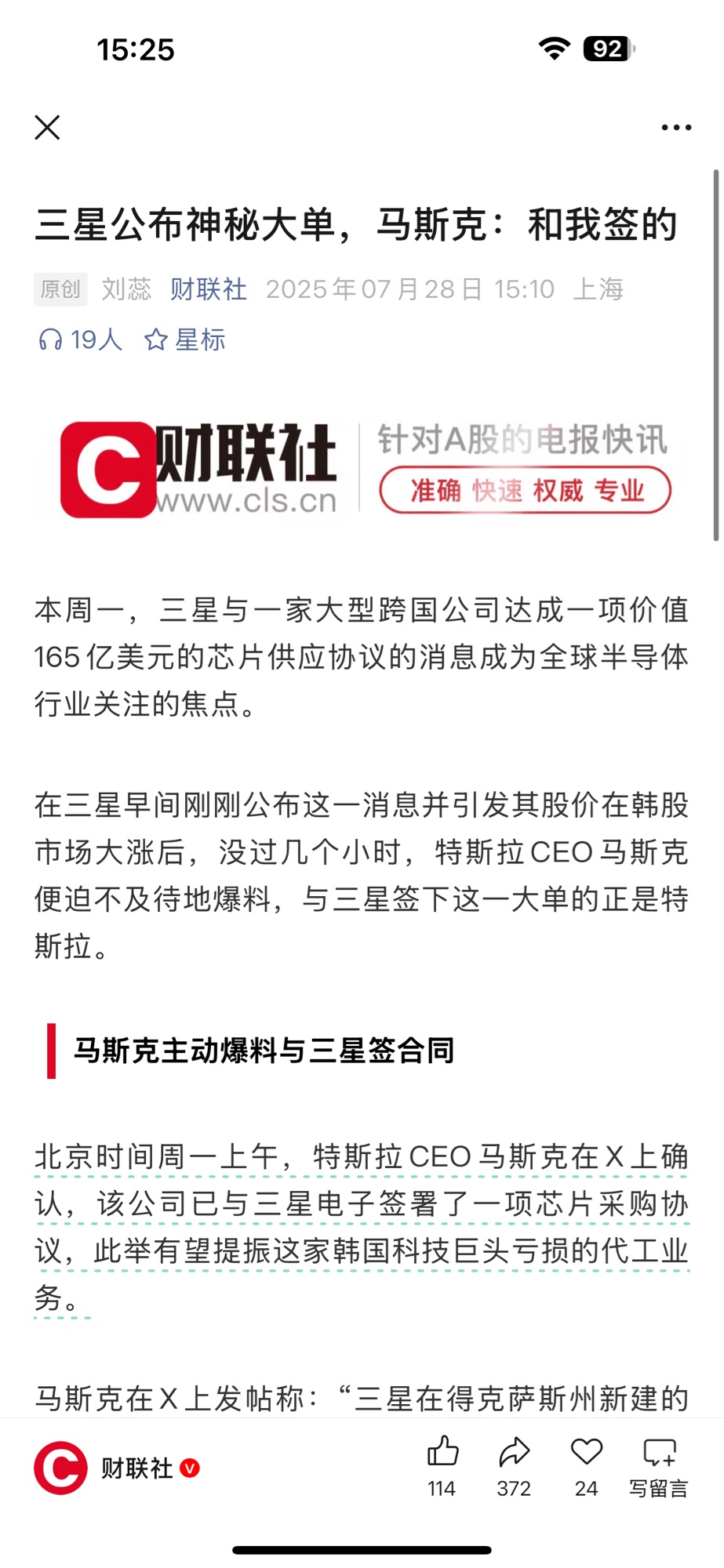Viewport: 724px width, 1568px height.
Task: Open the three-dot overflow menu
Action: [x=675, y=127]
